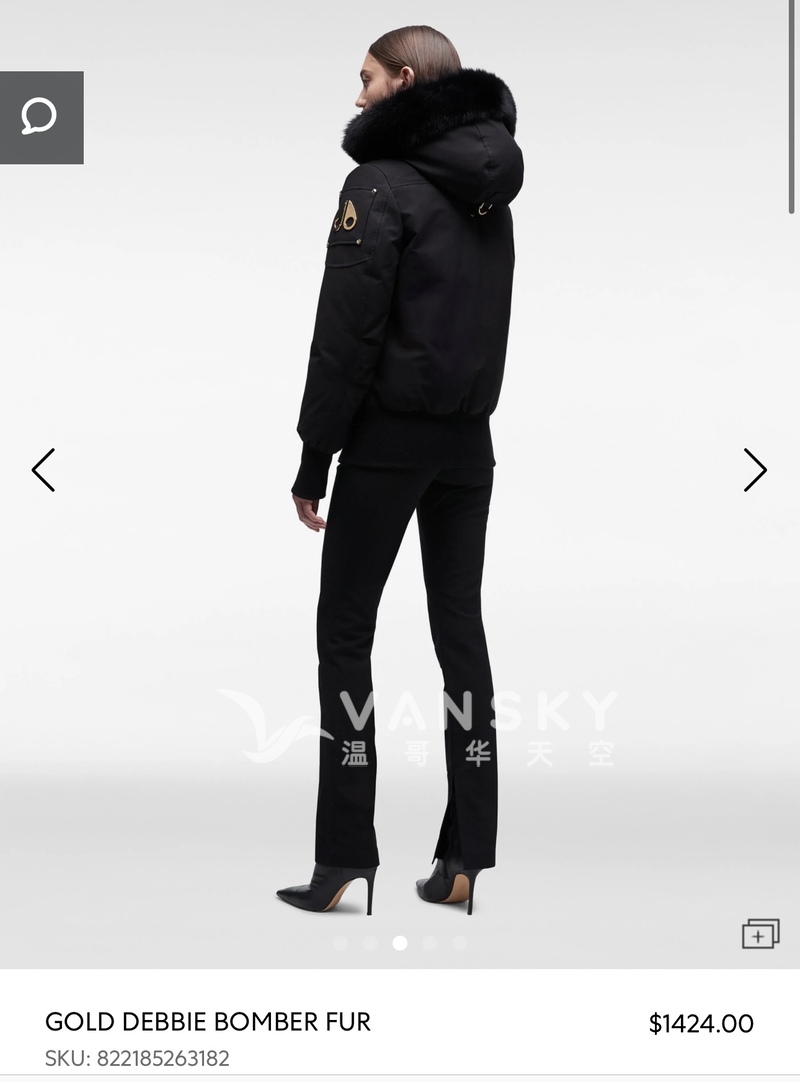This screenshot has width=800, height=1082.
Task: Open the live chat bubble
Action: click(x=40, y=117)
